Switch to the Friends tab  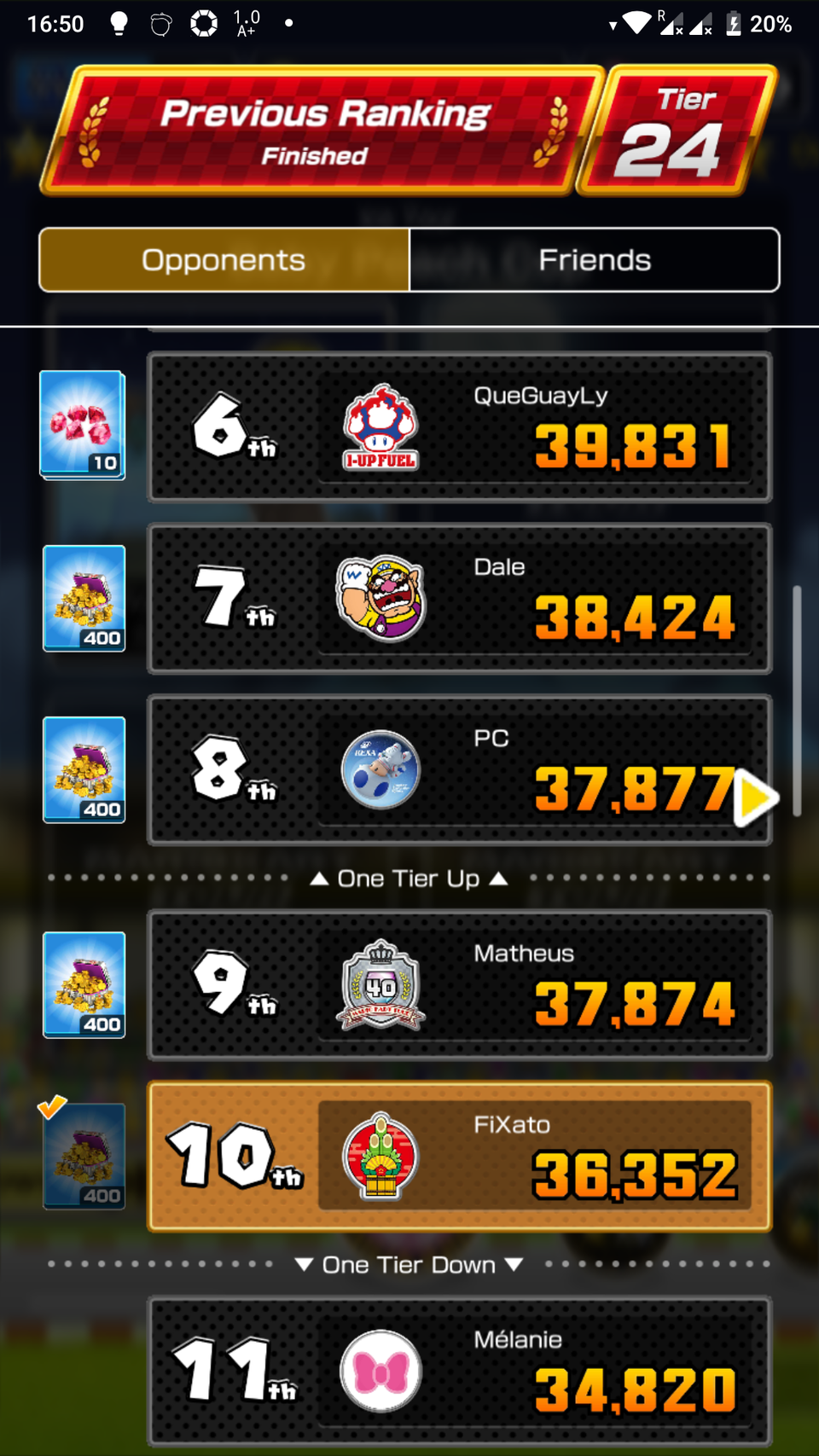pyautogui.click(x=595, y=259)
